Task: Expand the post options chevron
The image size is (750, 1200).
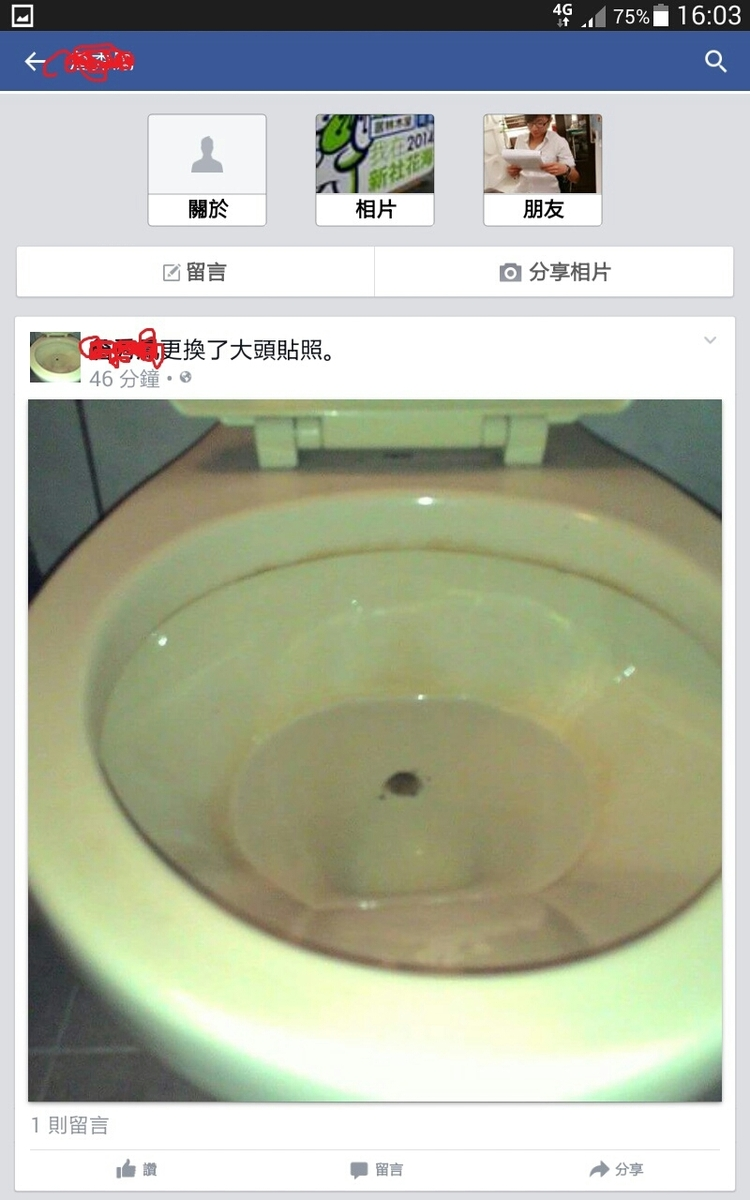Action: [710, 341]
